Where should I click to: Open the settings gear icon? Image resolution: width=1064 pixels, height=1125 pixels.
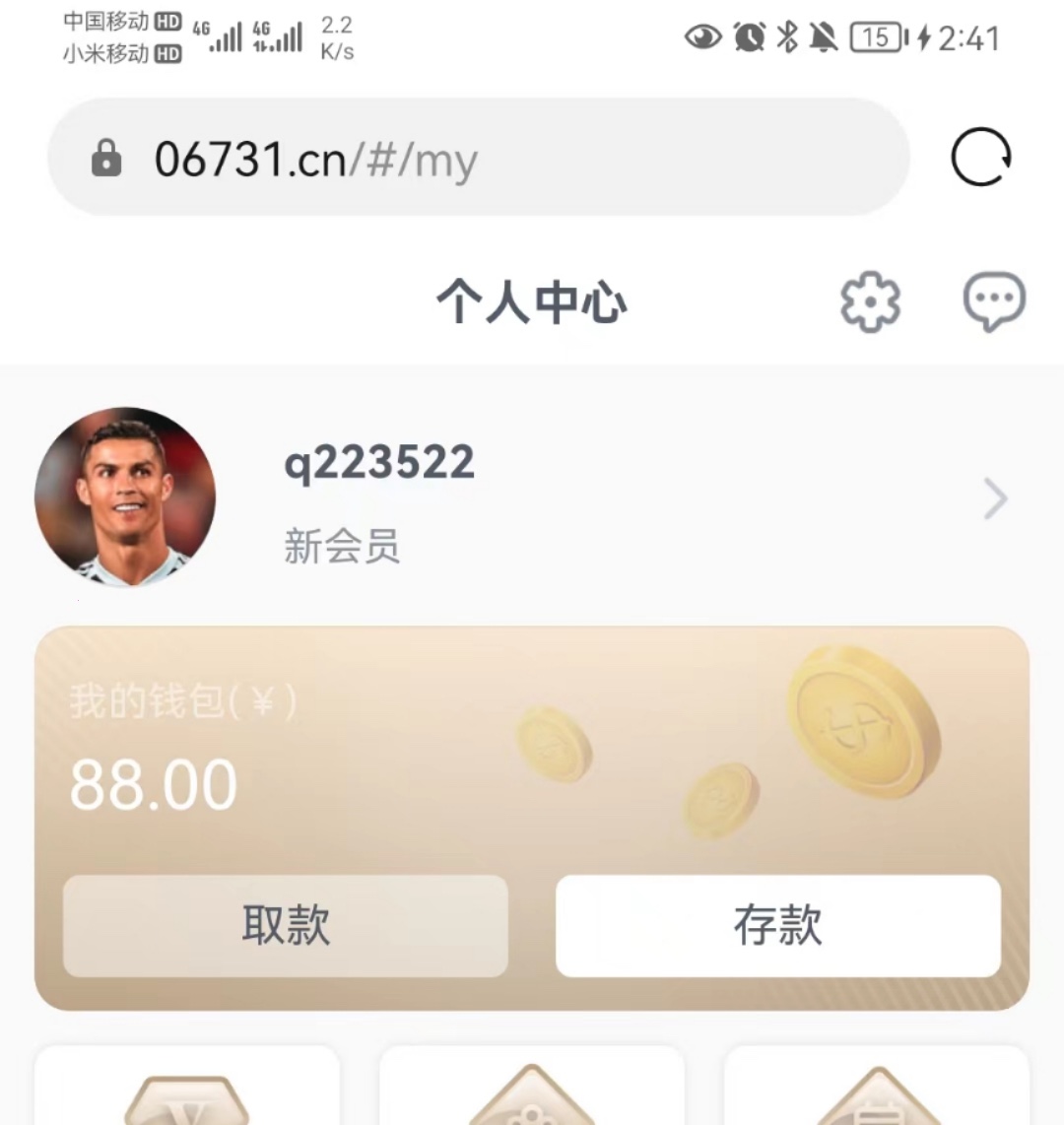(x=870, y=301)
